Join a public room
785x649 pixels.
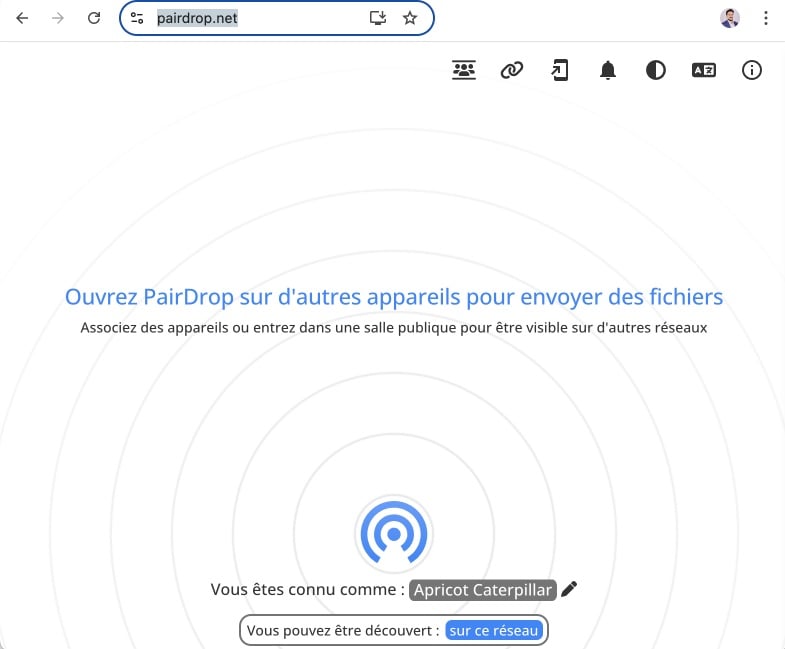(464, 70)
